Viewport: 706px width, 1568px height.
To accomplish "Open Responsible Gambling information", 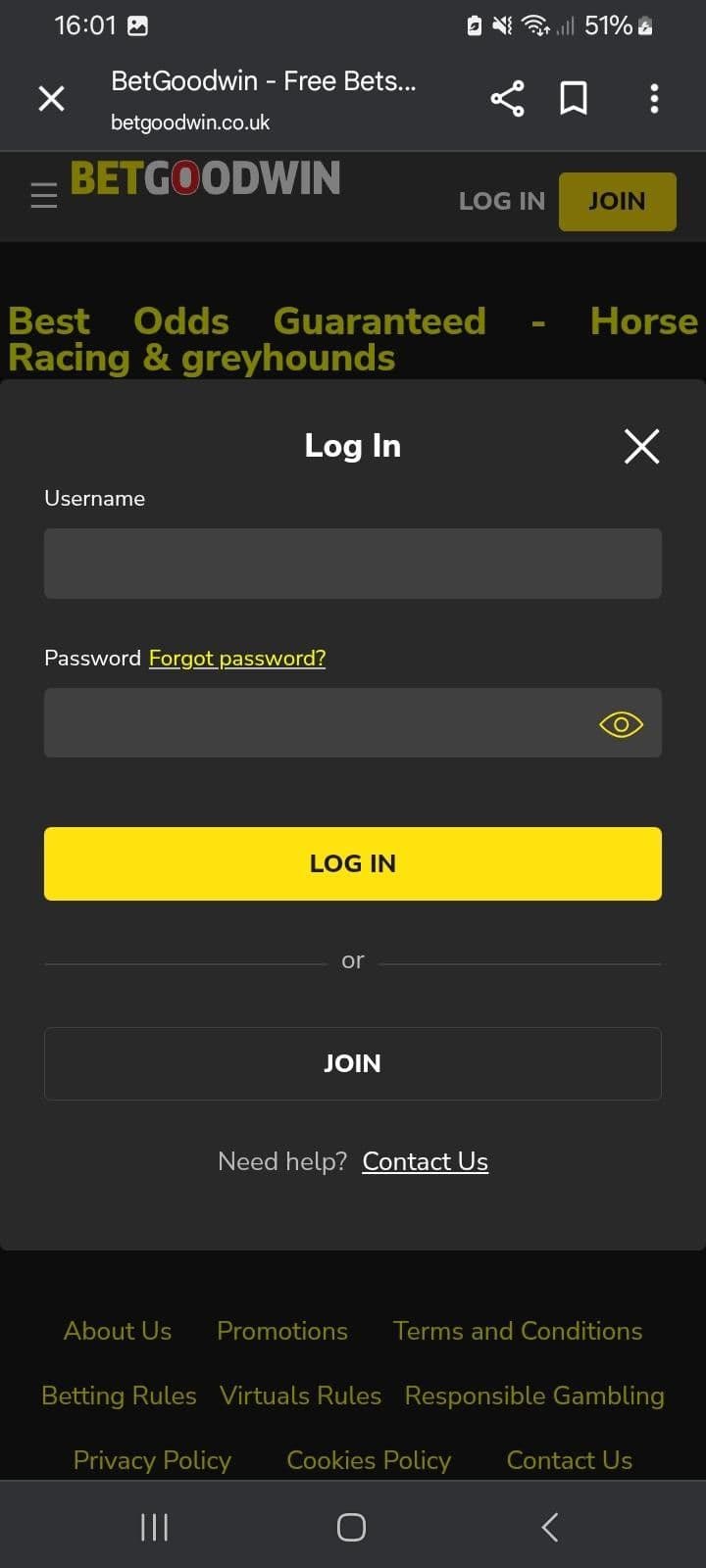I will [x=534, y=1396].
